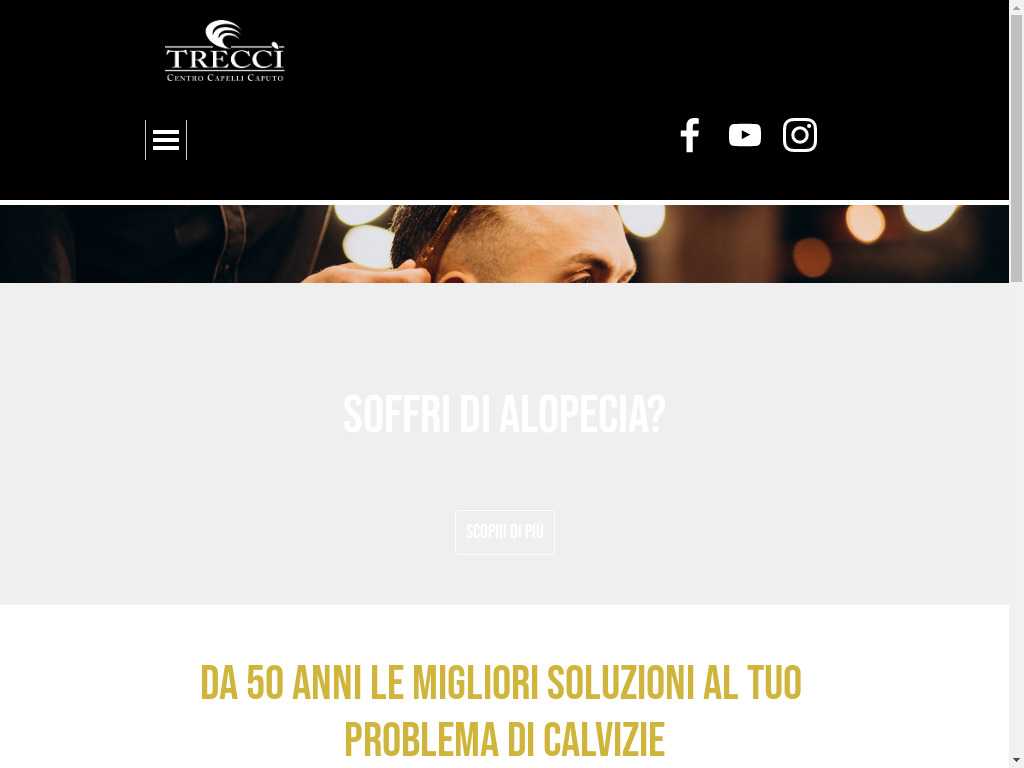Tap the Scopri di più button
Screen dimensions: 1024x768
(505, 532)
